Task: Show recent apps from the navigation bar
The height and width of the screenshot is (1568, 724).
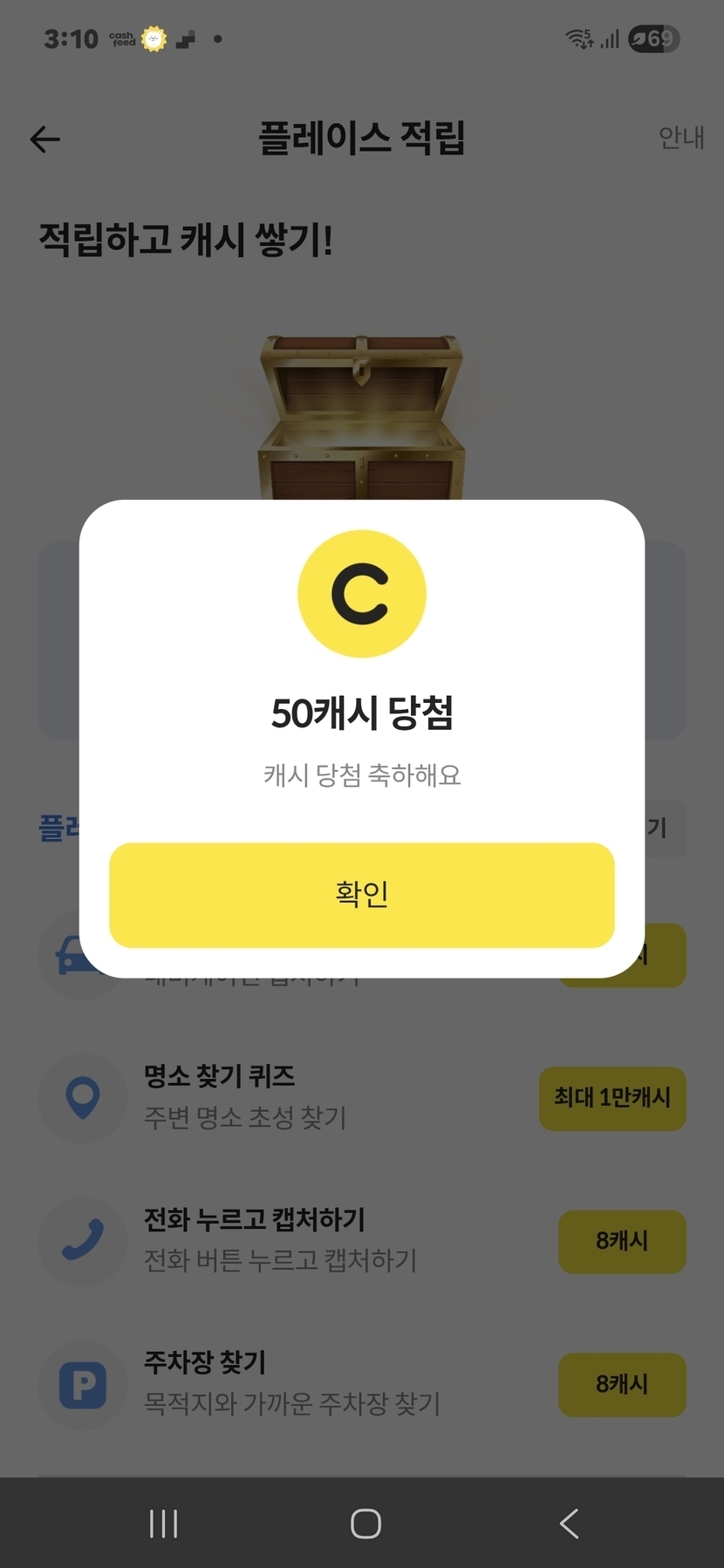Action: (163, 1524)
